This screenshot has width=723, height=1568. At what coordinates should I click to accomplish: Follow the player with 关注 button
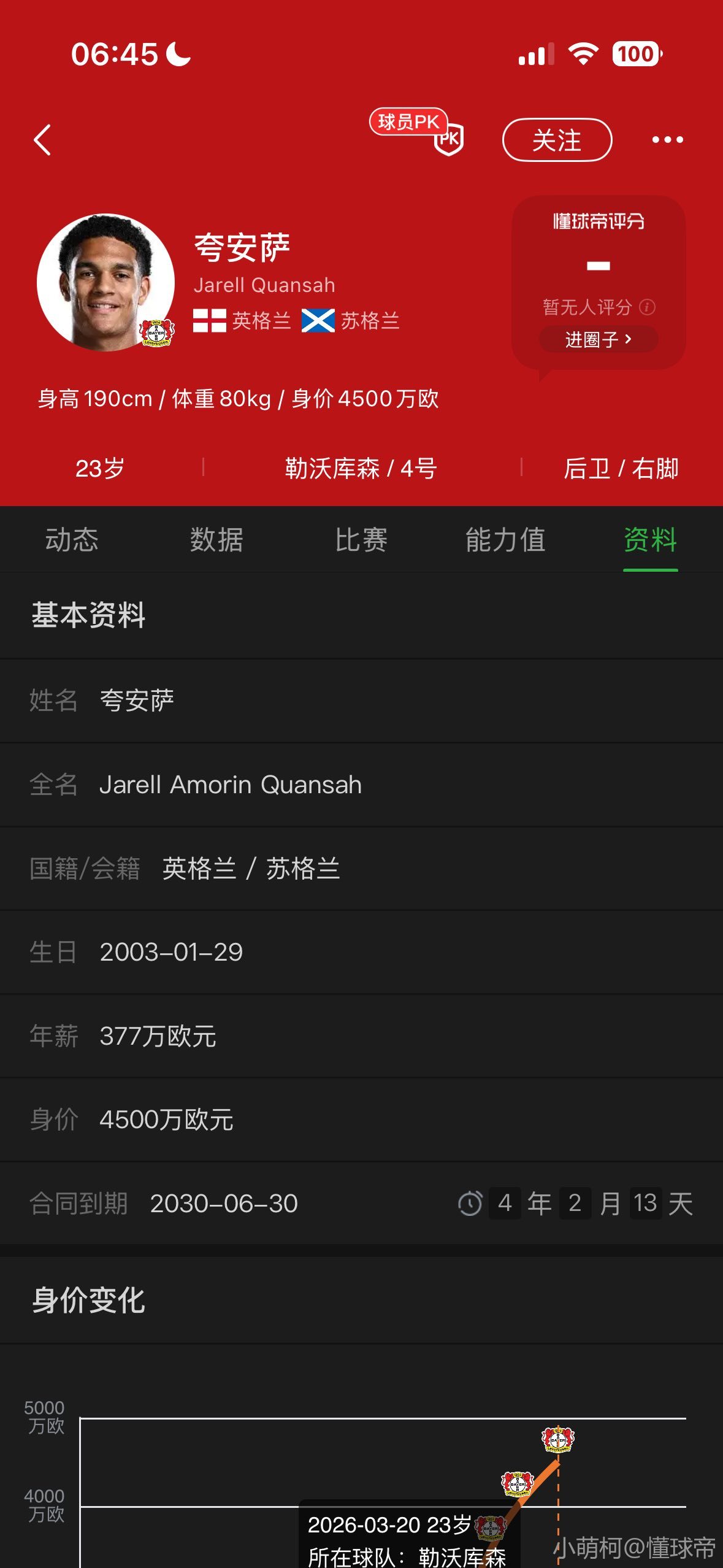click(557, 140)
